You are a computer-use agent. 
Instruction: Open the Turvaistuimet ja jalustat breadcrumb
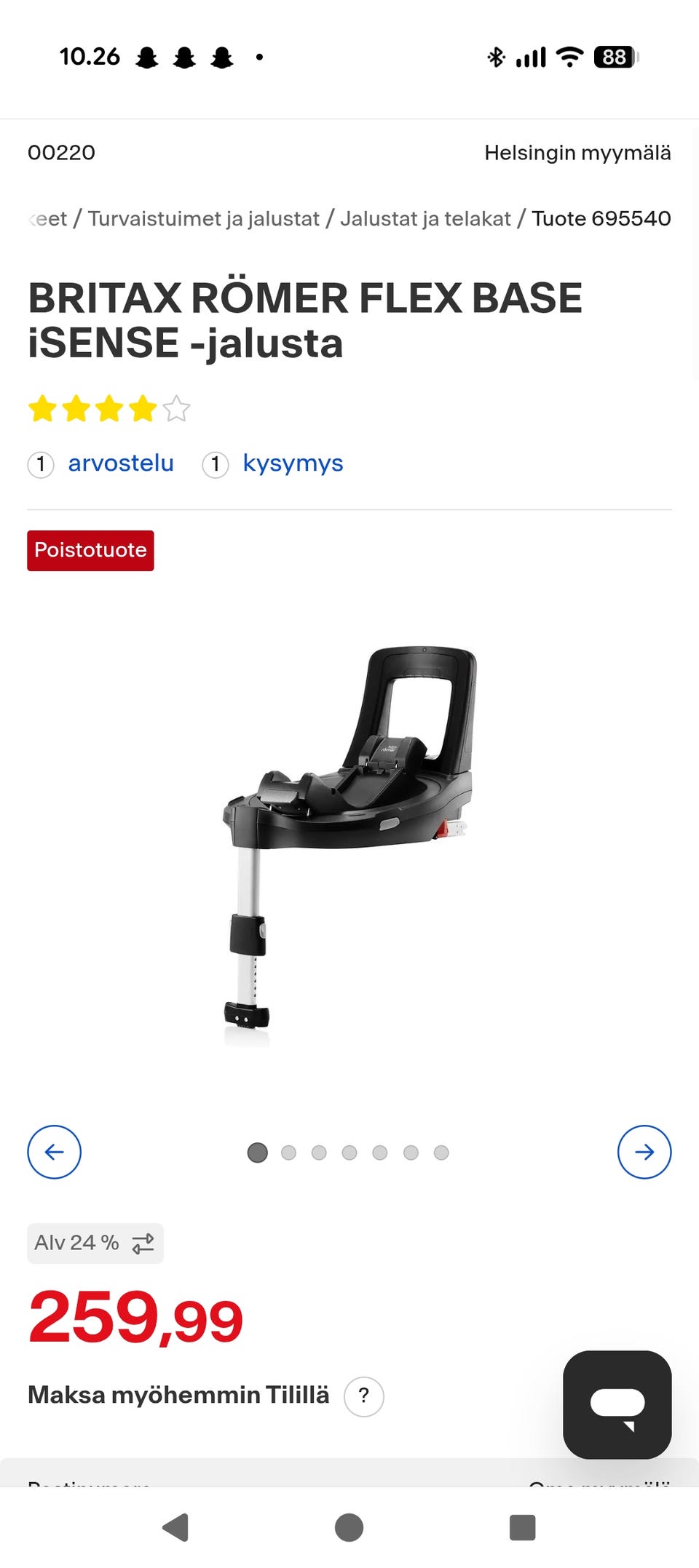(x=204, y=218)
